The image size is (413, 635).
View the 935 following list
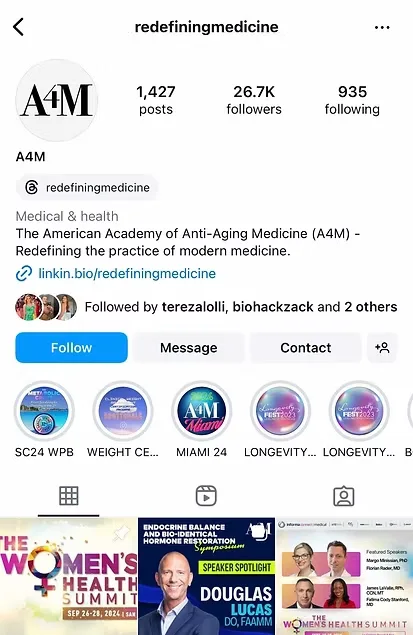352,100
